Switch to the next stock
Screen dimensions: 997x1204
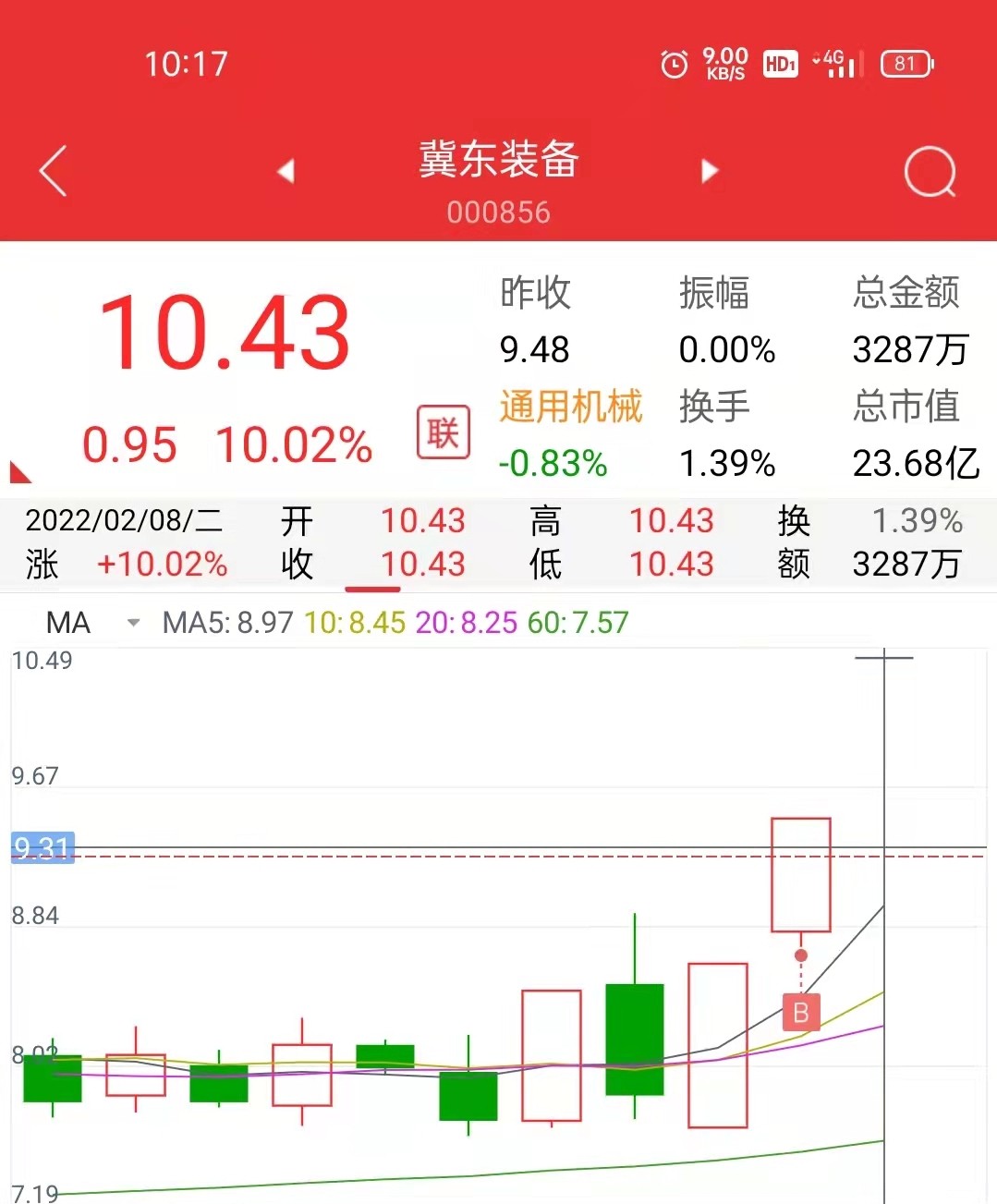[x=710, y=171]
